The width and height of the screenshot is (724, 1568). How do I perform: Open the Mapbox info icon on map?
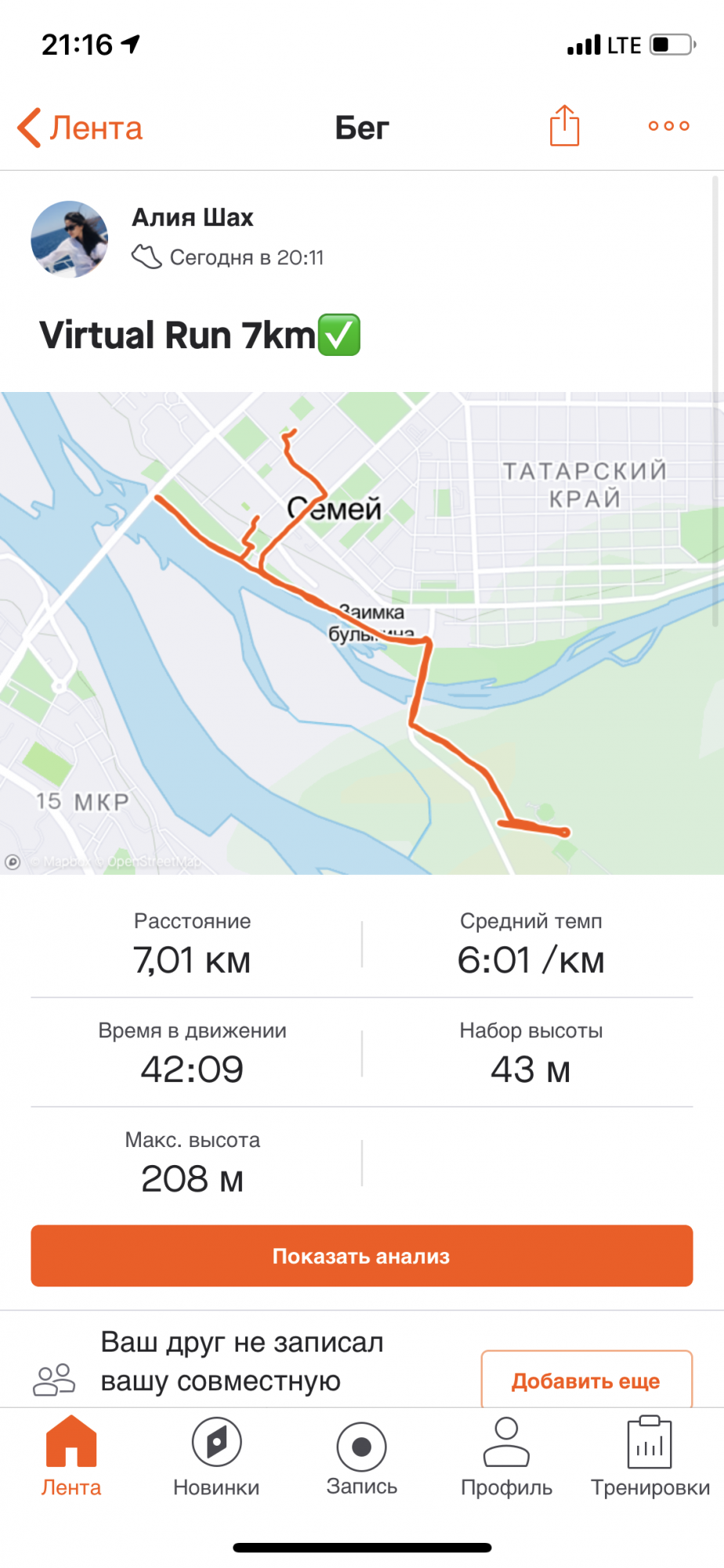click(x=13, y=862)
